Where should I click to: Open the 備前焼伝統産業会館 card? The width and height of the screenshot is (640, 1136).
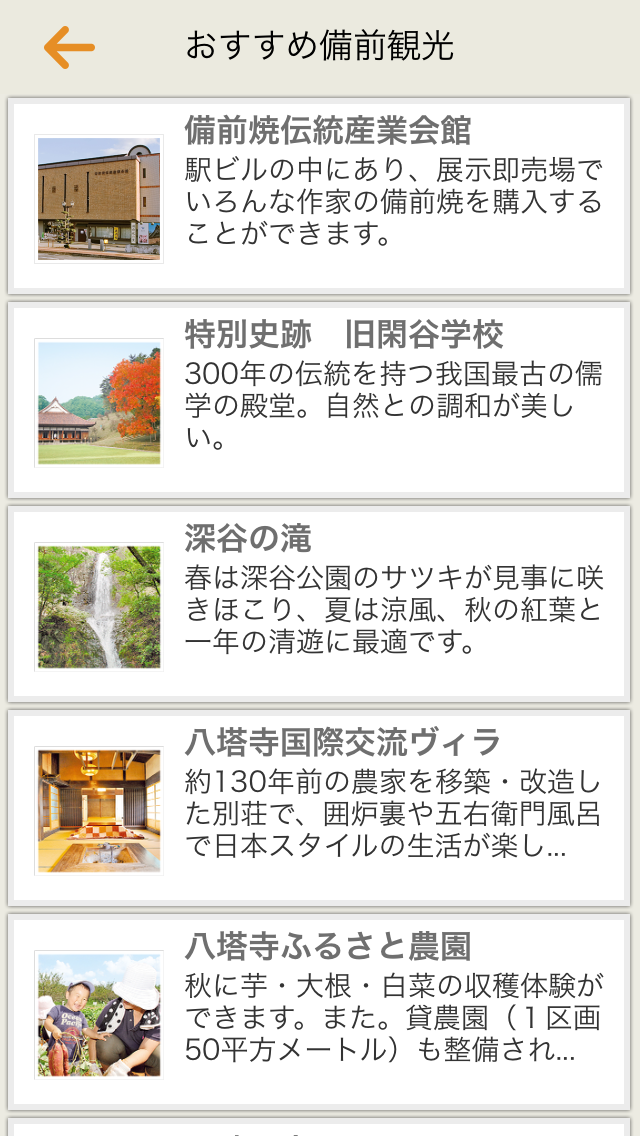point(319,196)
